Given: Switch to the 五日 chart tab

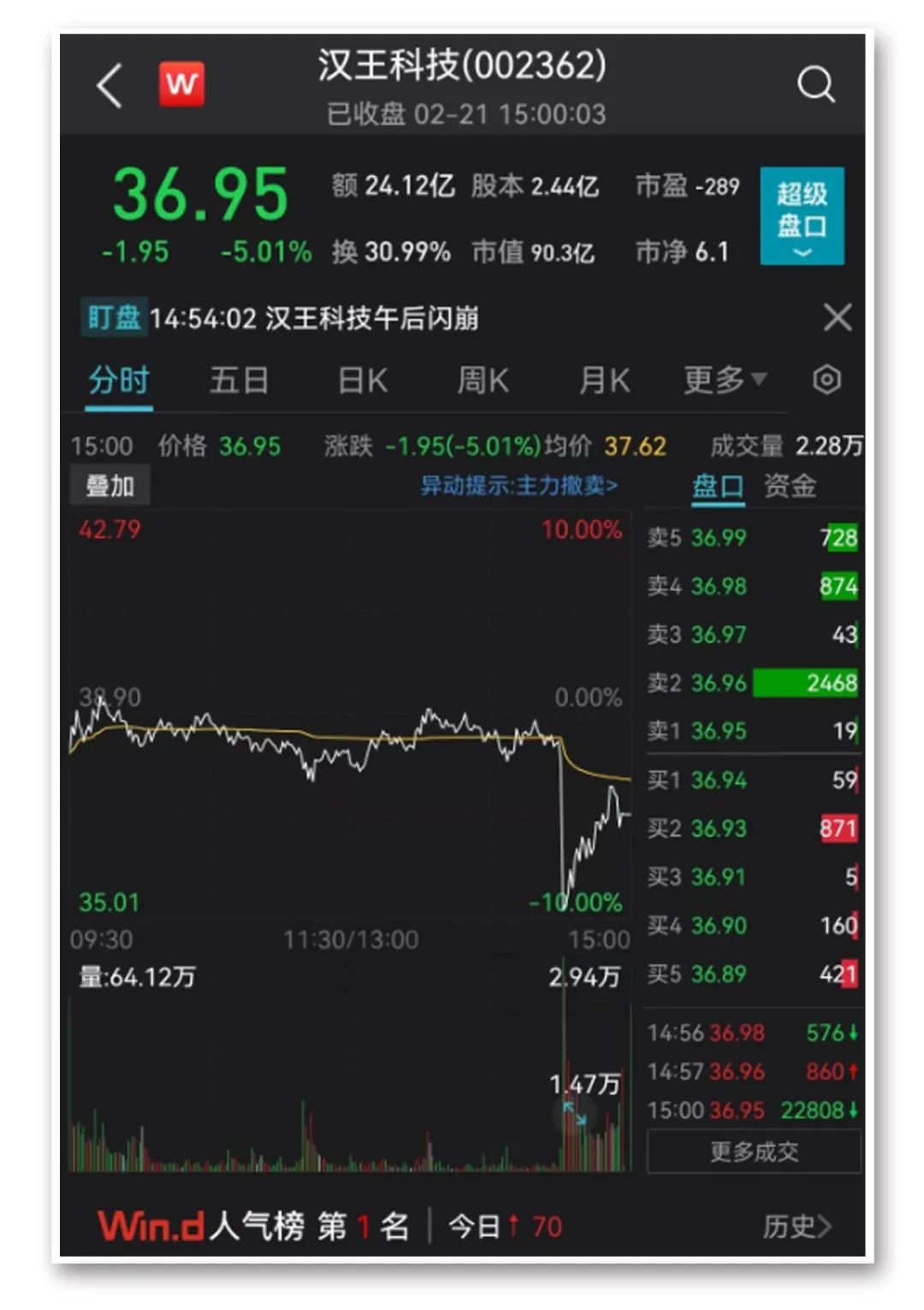Looking at the screenshot, I should (240, 380).
